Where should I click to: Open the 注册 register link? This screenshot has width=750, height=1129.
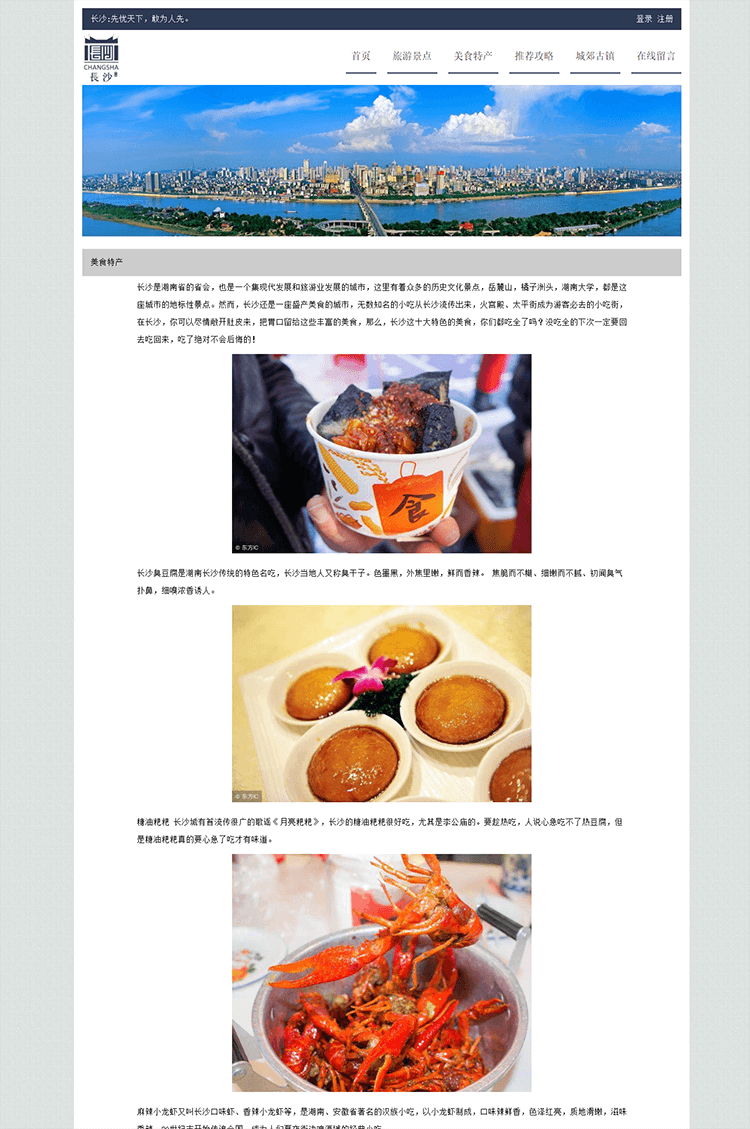(x=665, y=19)
